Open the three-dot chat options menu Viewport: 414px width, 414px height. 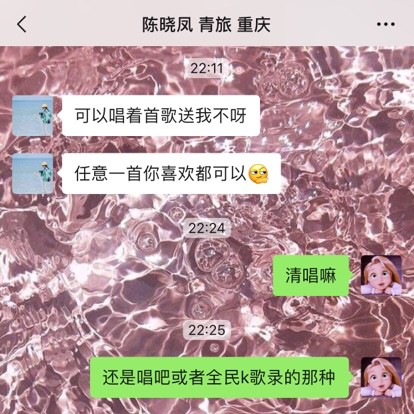click(386, 24)
